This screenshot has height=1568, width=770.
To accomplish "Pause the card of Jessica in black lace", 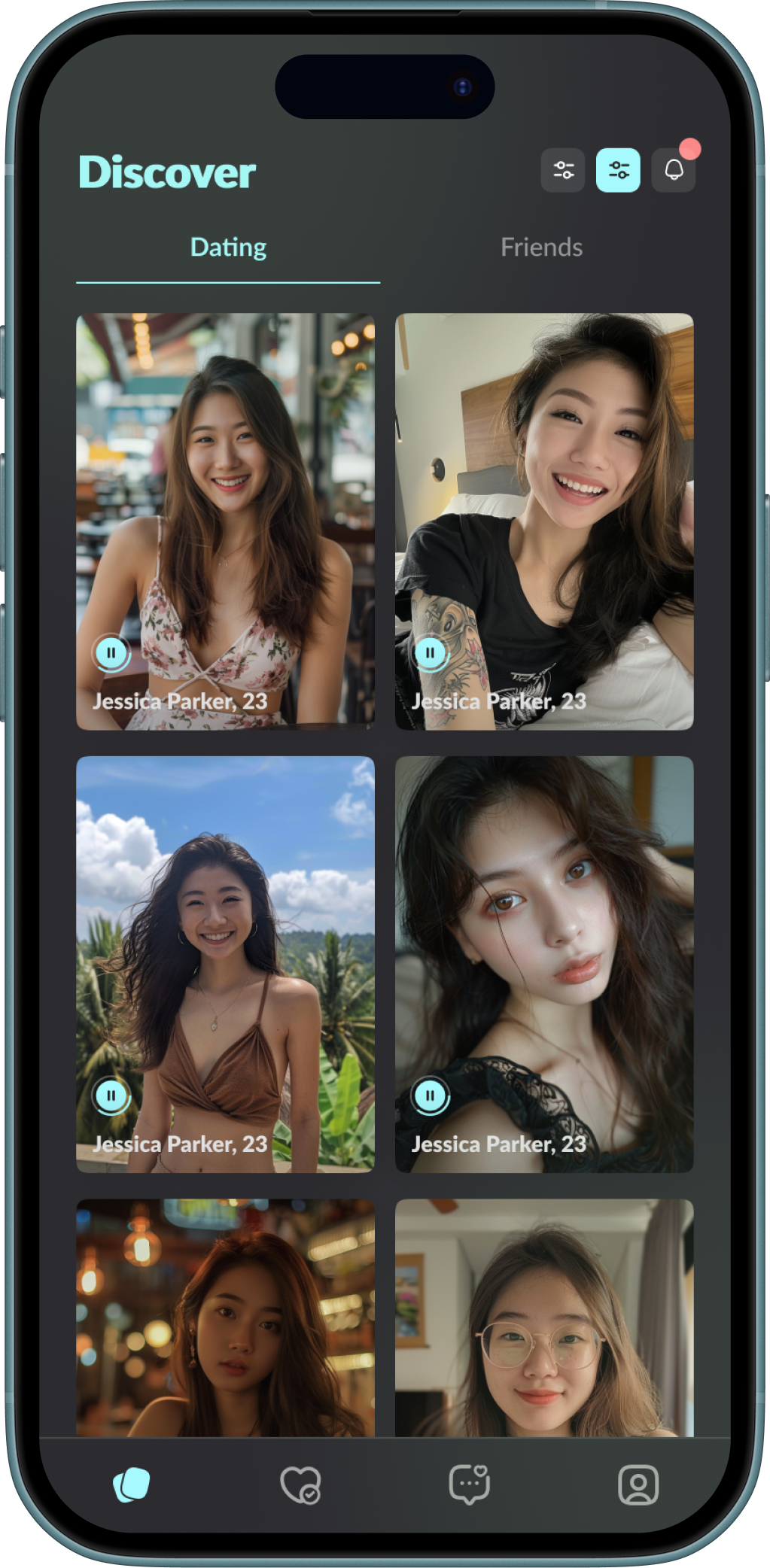I will pyautogui.click(x=431, y=1095).
